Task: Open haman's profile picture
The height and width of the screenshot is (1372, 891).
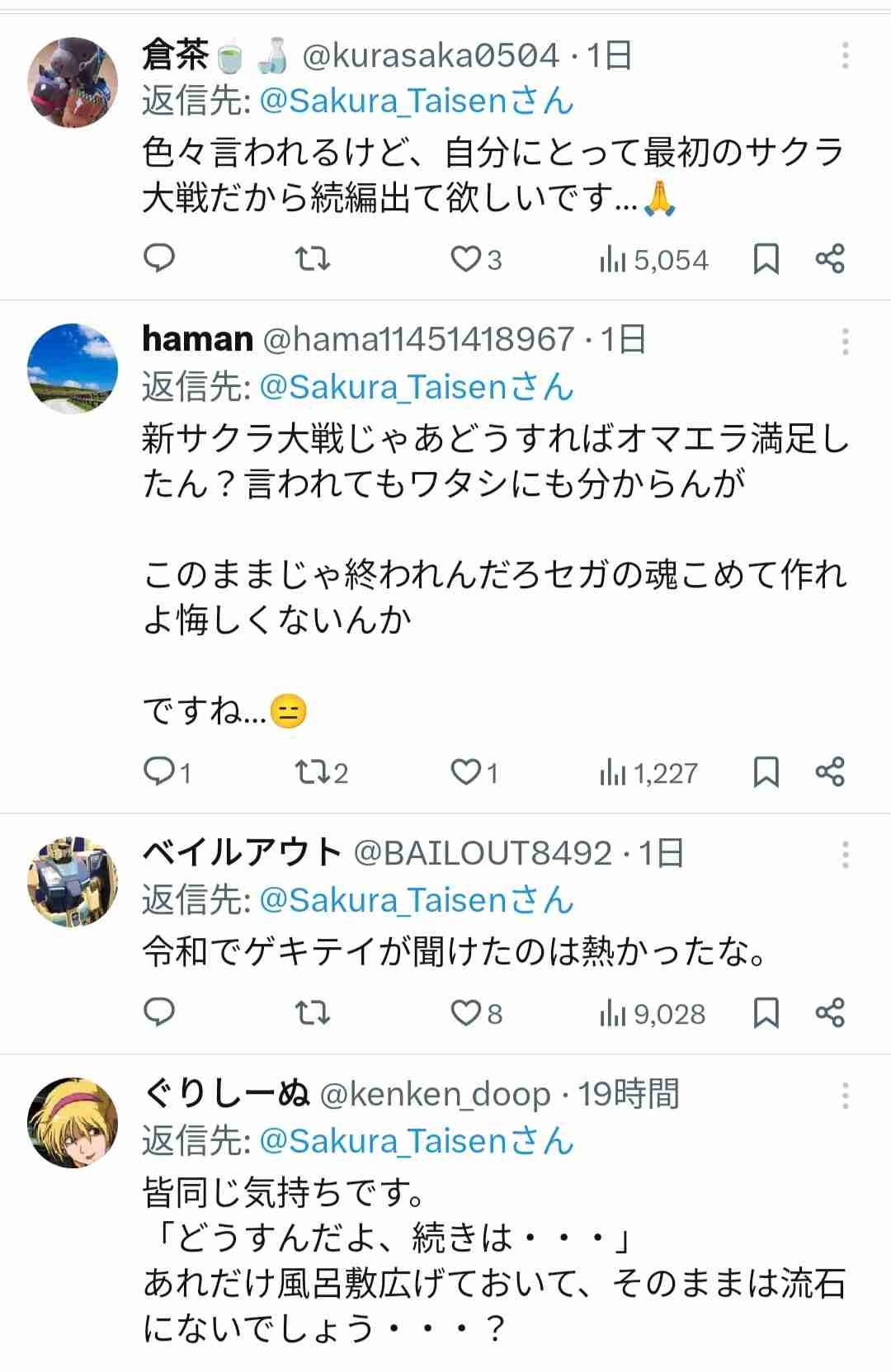Action: pos(73,368)
